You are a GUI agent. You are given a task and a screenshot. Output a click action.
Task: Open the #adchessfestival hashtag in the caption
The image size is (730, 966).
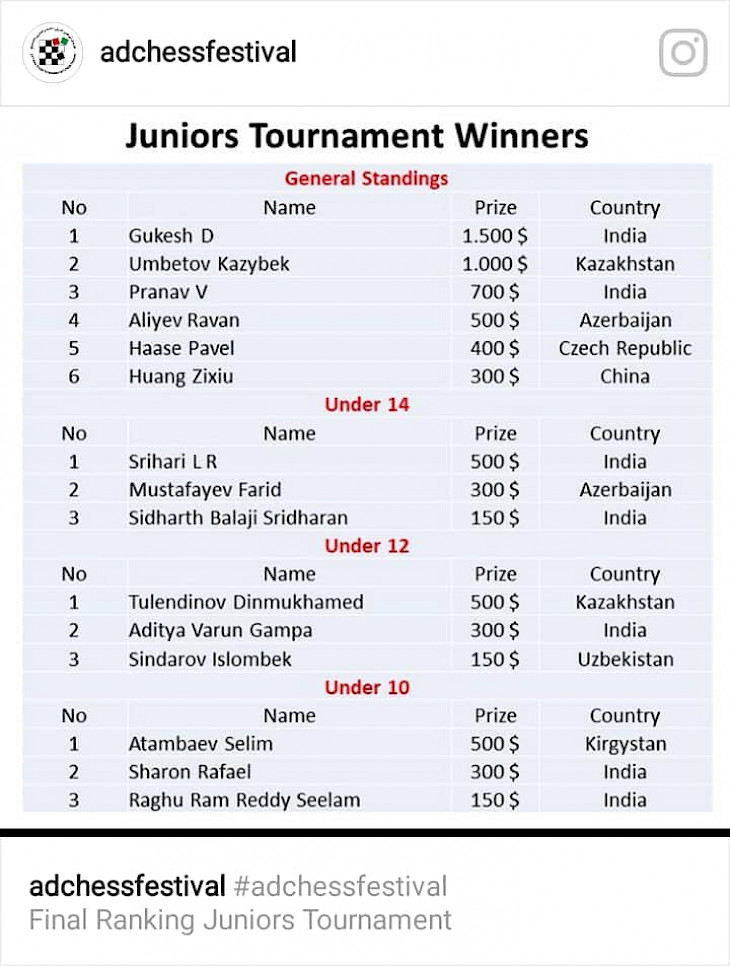[x=340, y=886]
